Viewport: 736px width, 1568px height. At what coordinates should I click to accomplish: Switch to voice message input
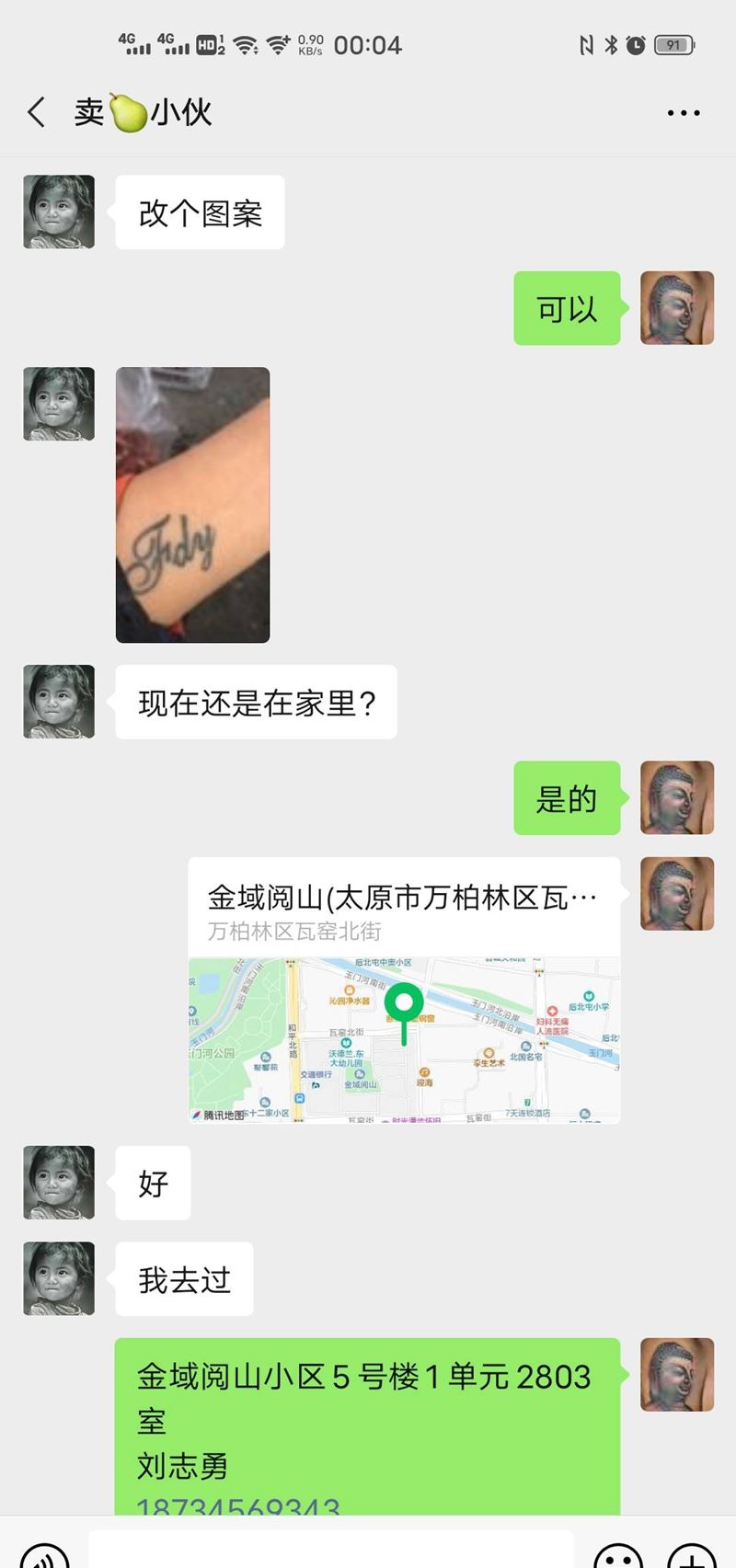[x=44, y=1556]
